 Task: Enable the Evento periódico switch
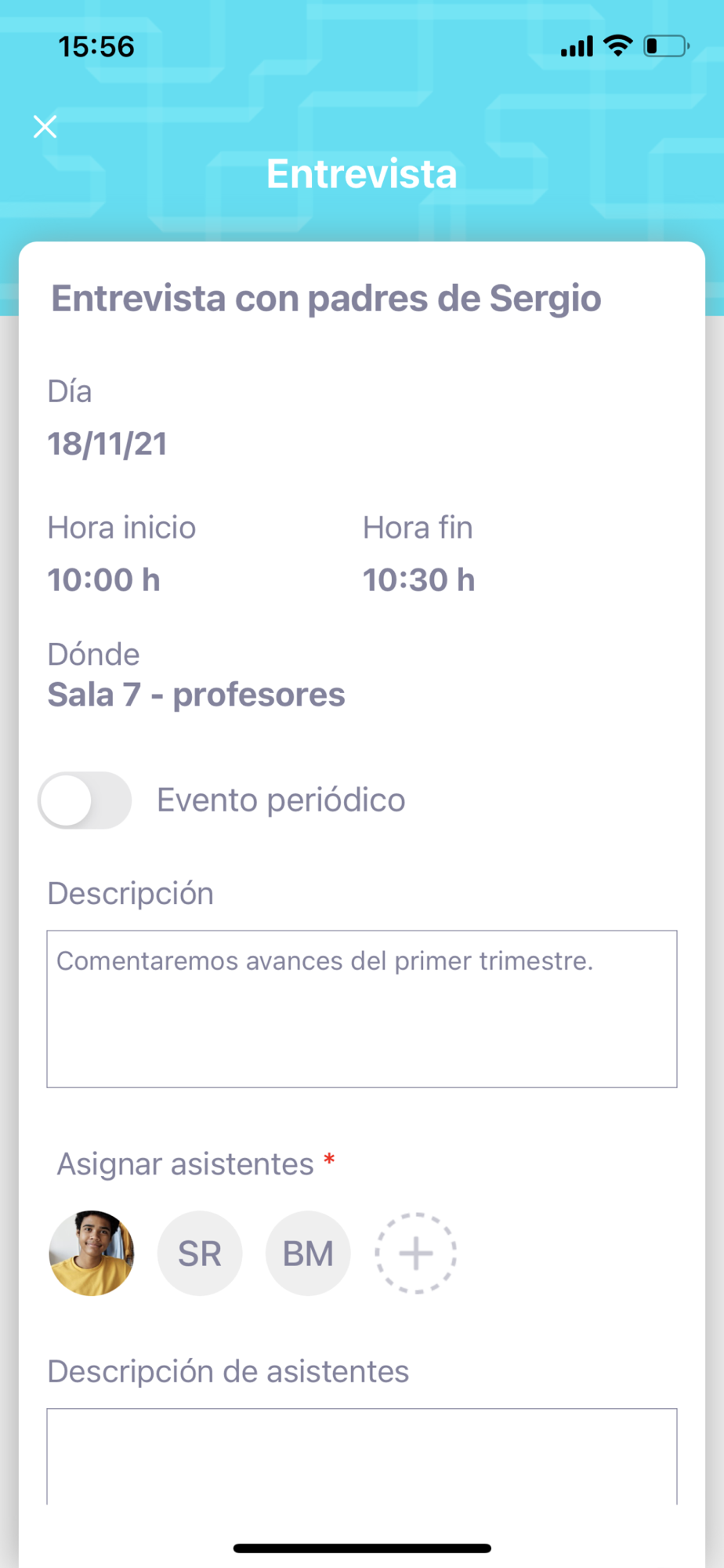(x=85, y=800)
